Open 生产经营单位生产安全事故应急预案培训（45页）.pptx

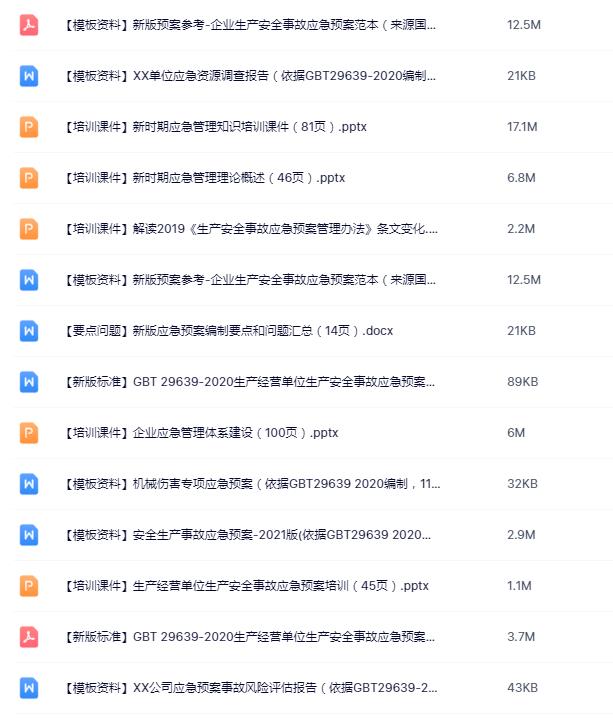[x=246, y=586]
